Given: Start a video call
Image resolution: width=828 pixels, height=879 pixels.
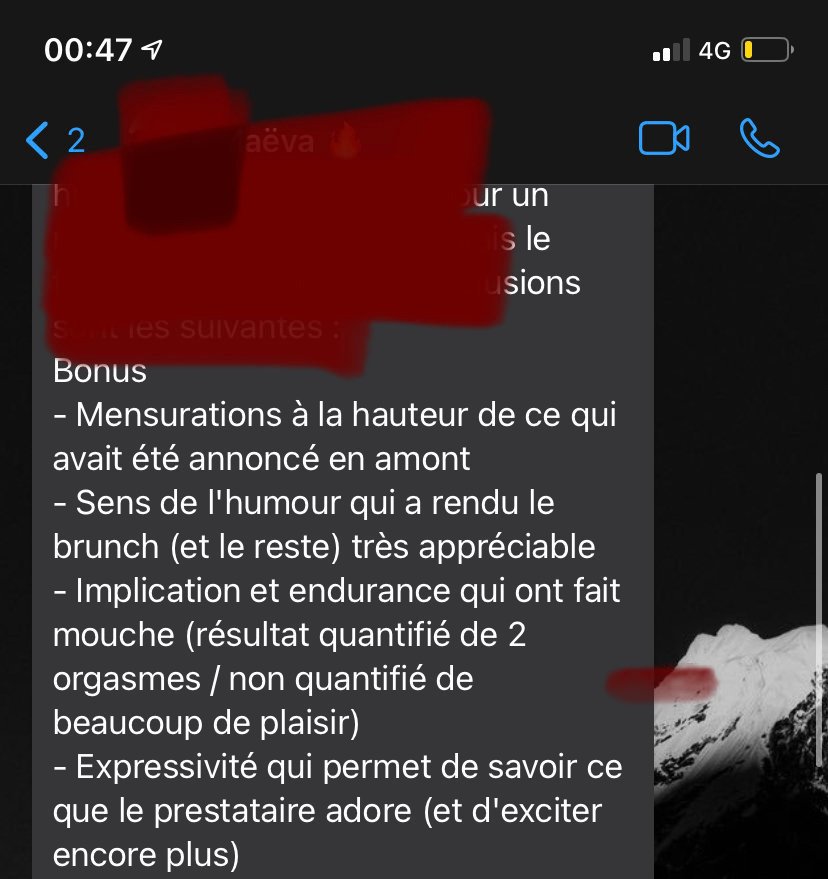Looking at the screenshot, I should click(664, 139).
